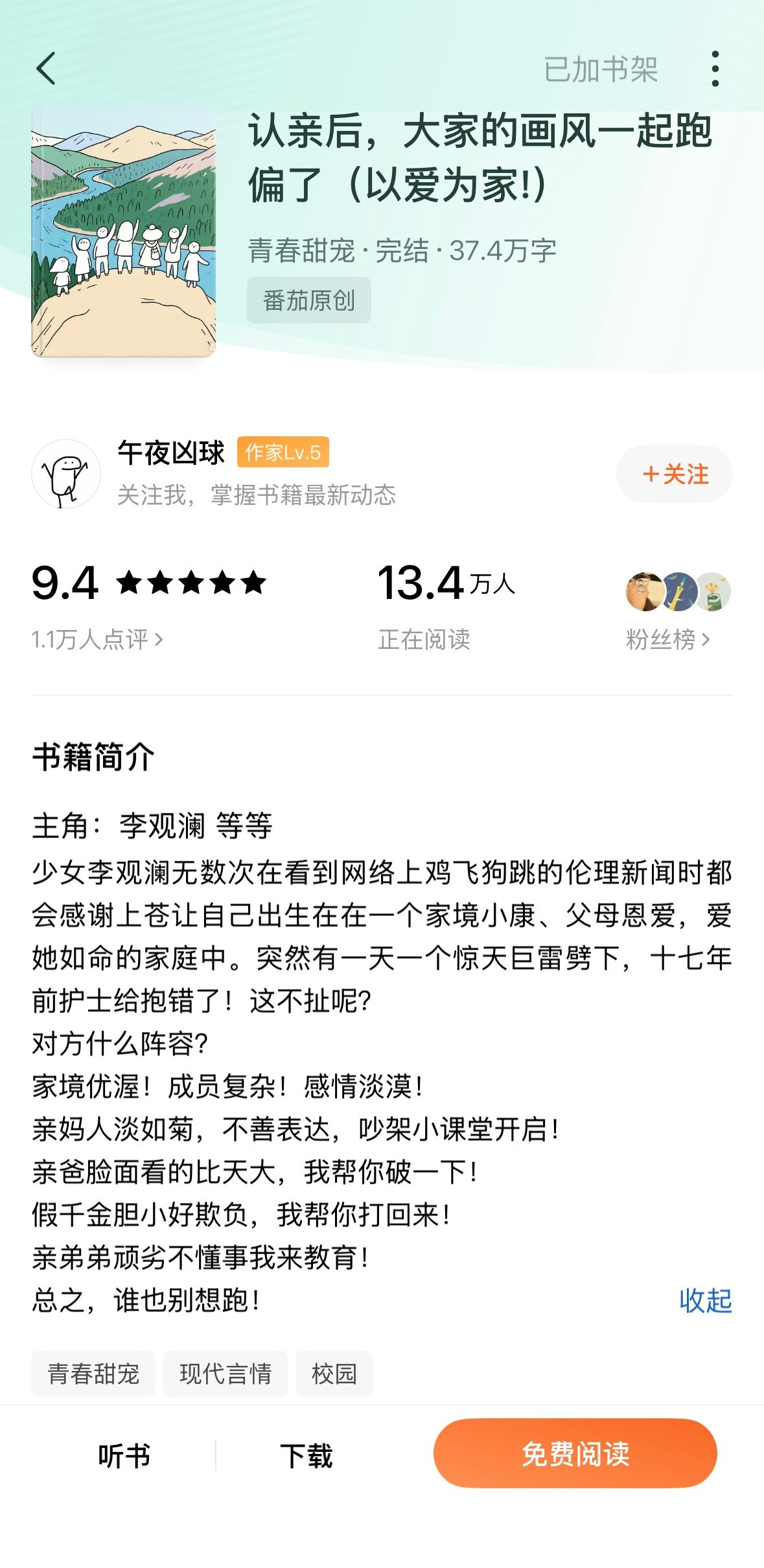Expand 1.1万人点评 reviews list
Image resolution: width=764 pixels, height=1568 pixels.
(98, 638)
